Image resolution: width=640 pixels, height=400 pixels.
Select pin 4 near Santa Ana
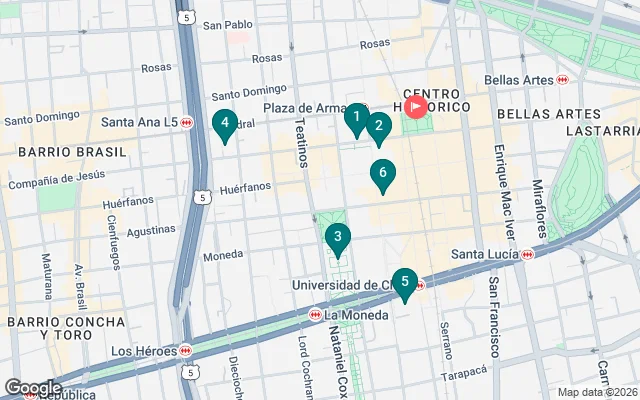225,124
